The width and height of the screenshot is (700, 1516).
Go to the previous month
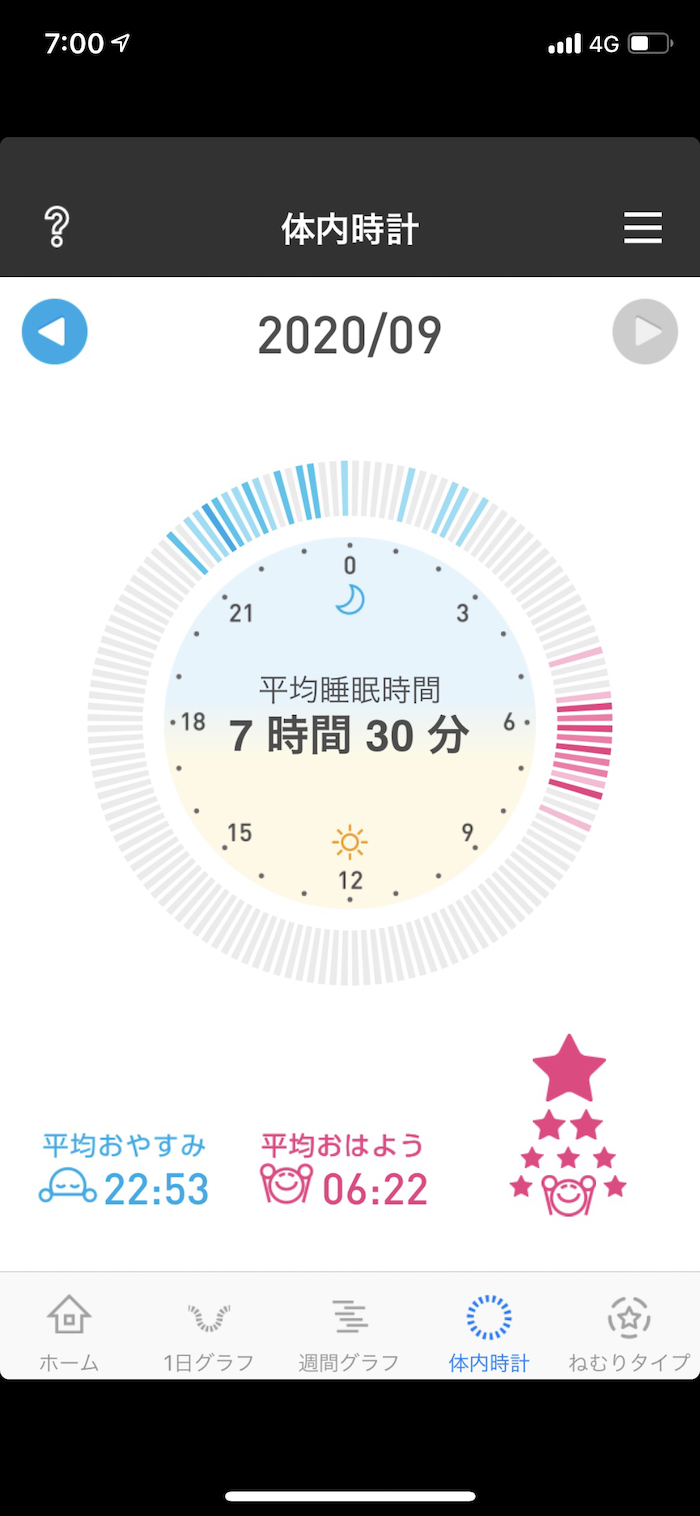[x=55, y=331]
